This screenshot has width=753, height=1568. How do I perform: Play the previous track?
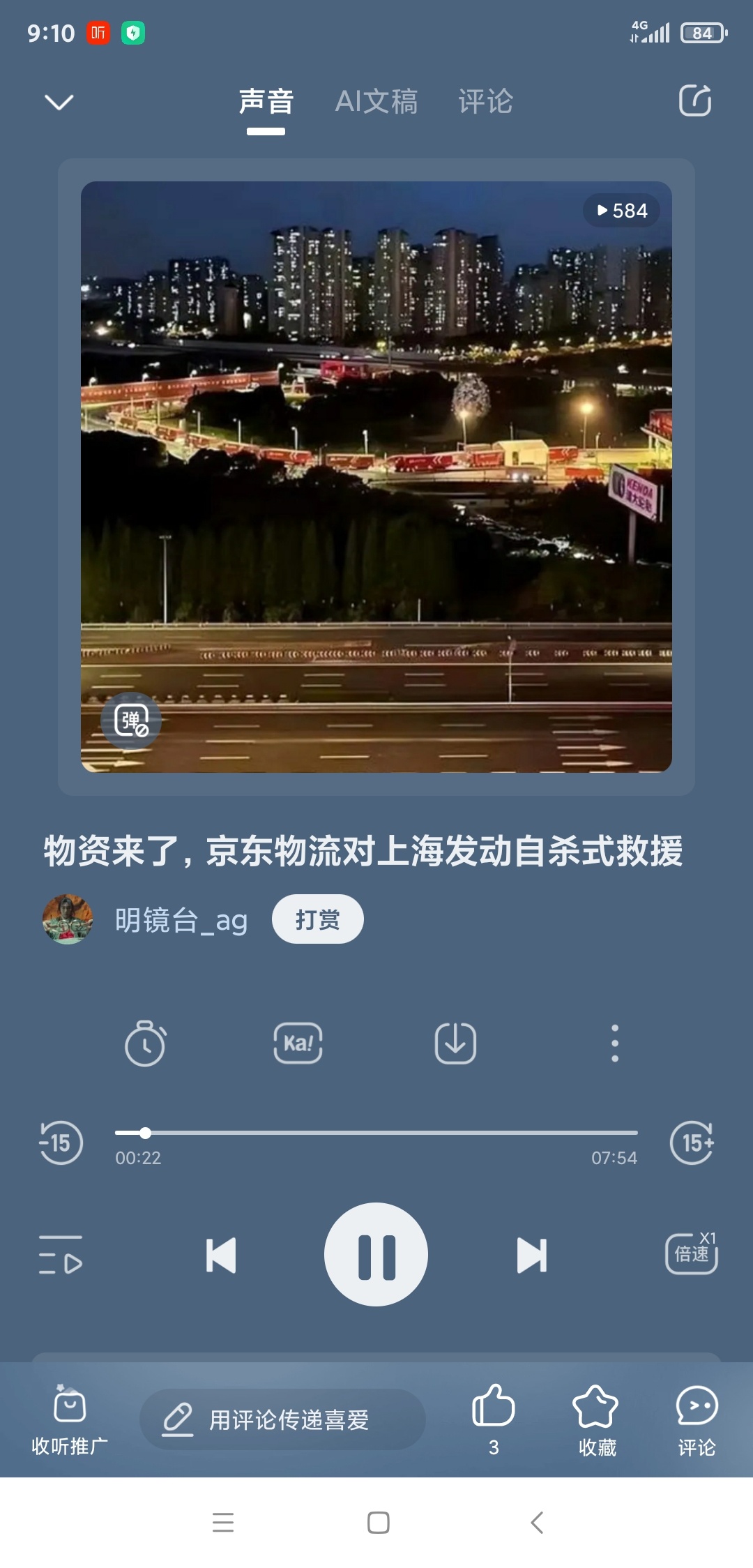point(221,1255)
